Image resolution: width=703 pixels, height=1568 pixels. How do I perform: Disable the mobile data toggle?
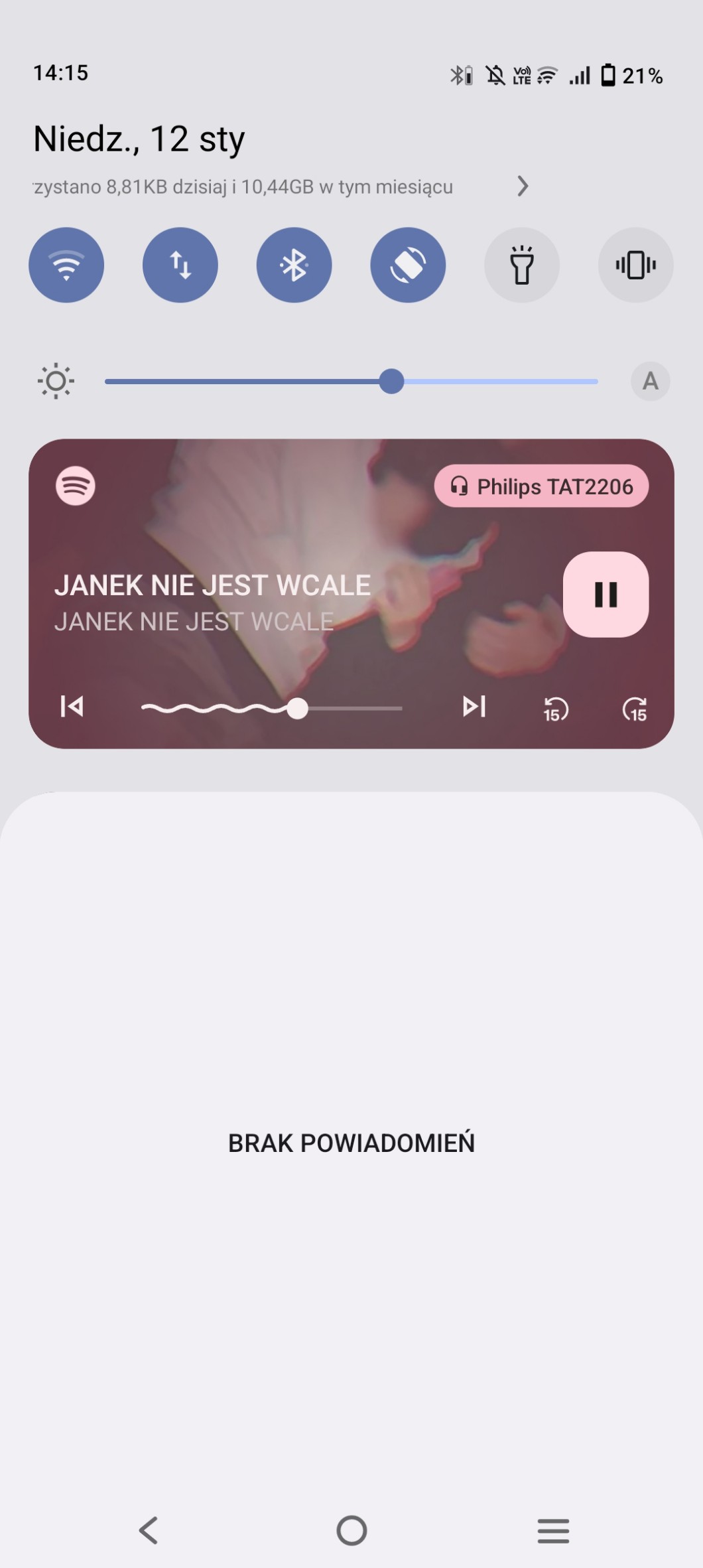[x=180, y=265]
